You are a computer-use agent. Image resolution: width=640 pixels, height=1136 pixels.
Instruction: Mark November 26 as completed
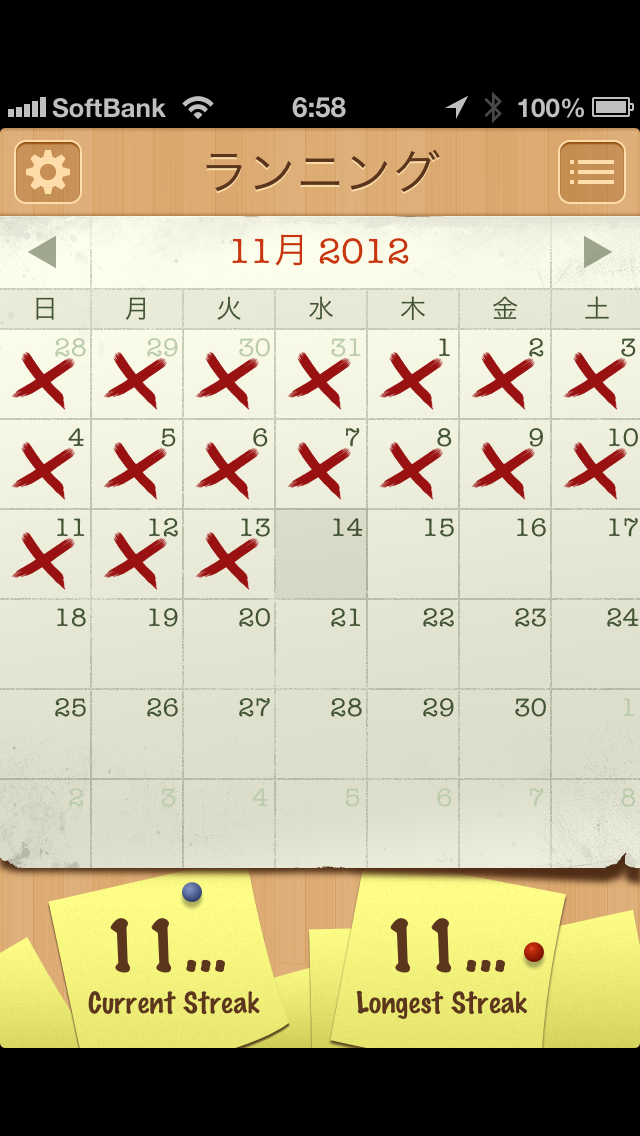pyautogui.click(x=137, y=735)
